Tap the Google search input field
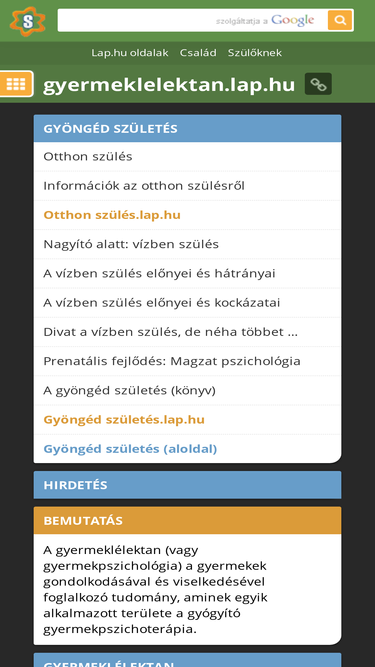The width and height of the screenshot is (375, 667). (192, 20)
